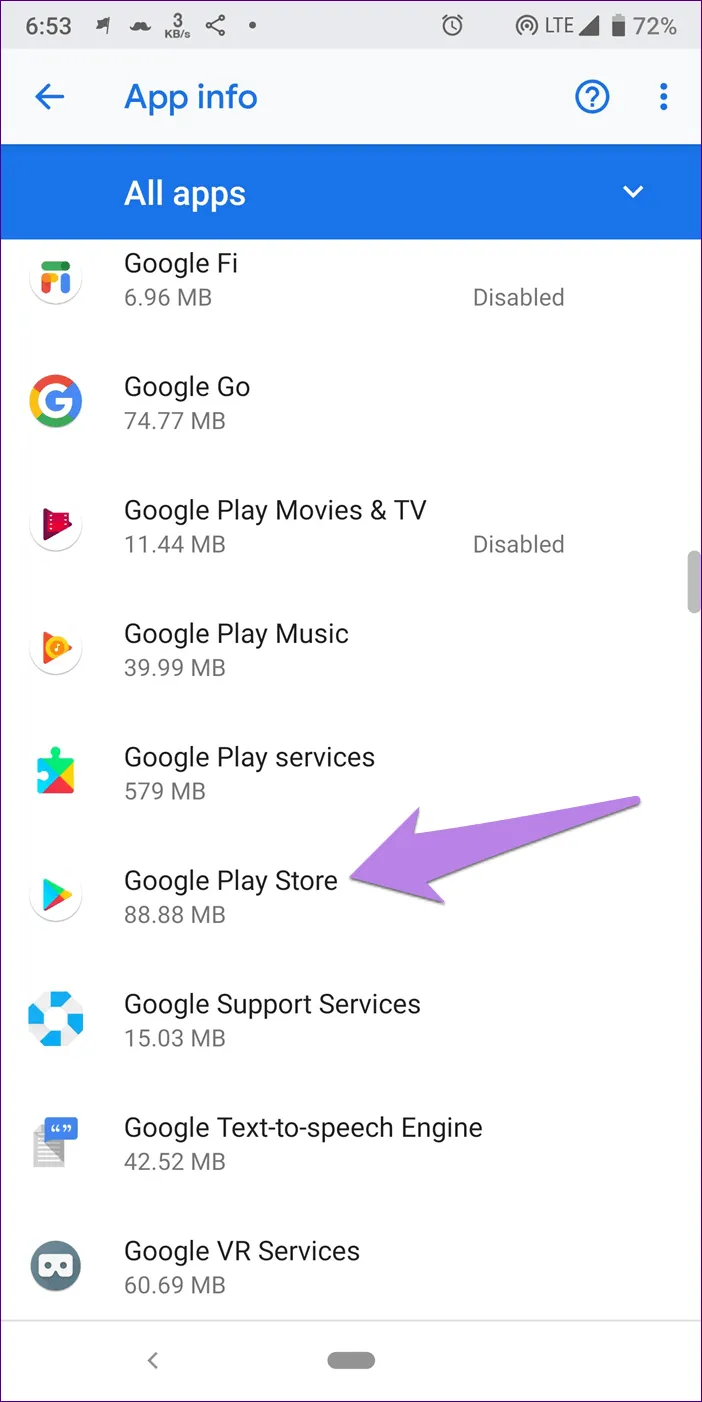
Task: Open the overflow menu
Action: tap(663, 97)
